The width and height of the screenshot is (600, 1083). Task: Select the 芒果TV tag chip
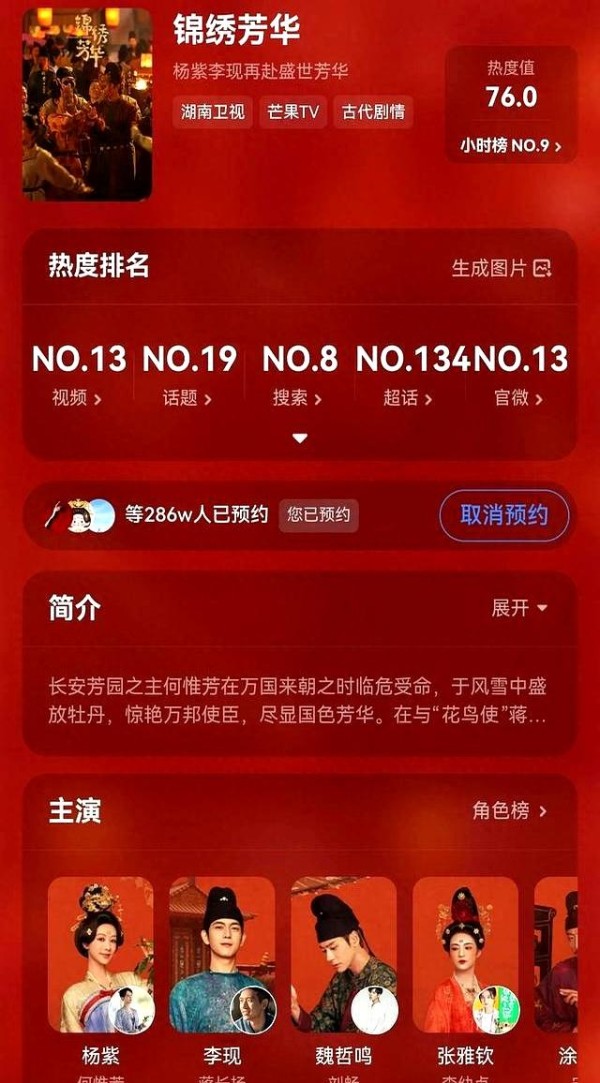pyautogui.click(x=293, y=112)
